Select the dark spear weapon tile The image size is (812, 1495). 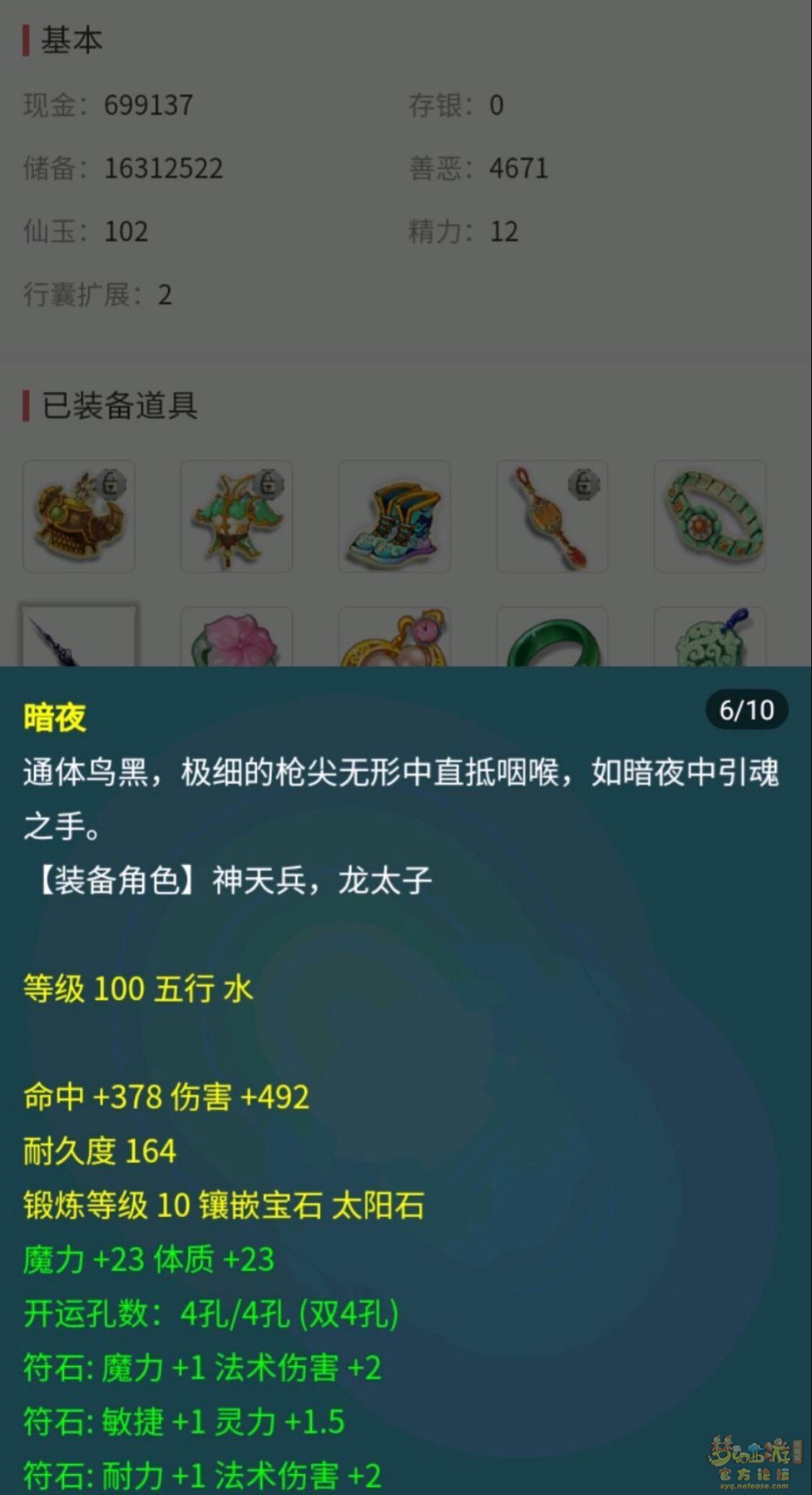point(78,637)
